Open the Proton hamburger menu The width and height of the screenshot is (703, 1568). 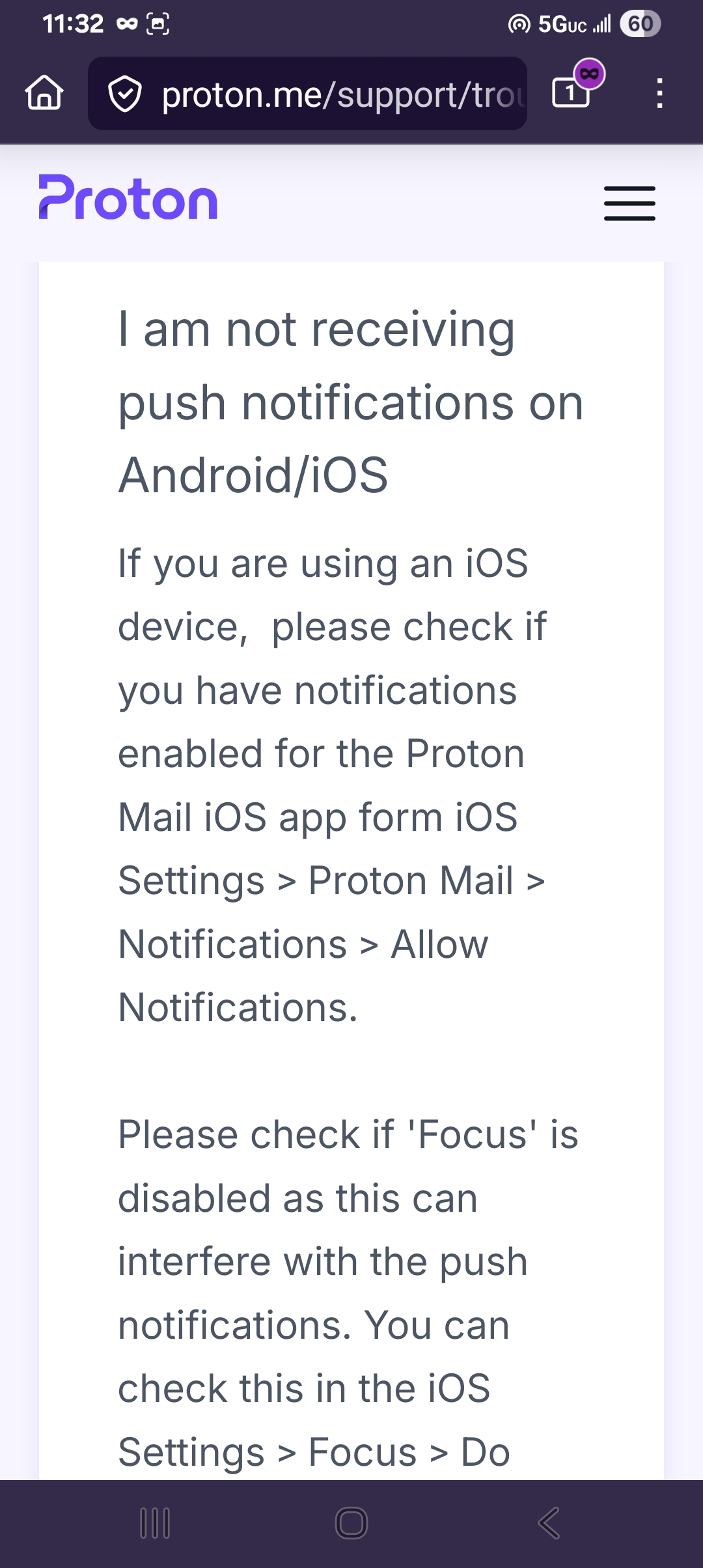629,203
